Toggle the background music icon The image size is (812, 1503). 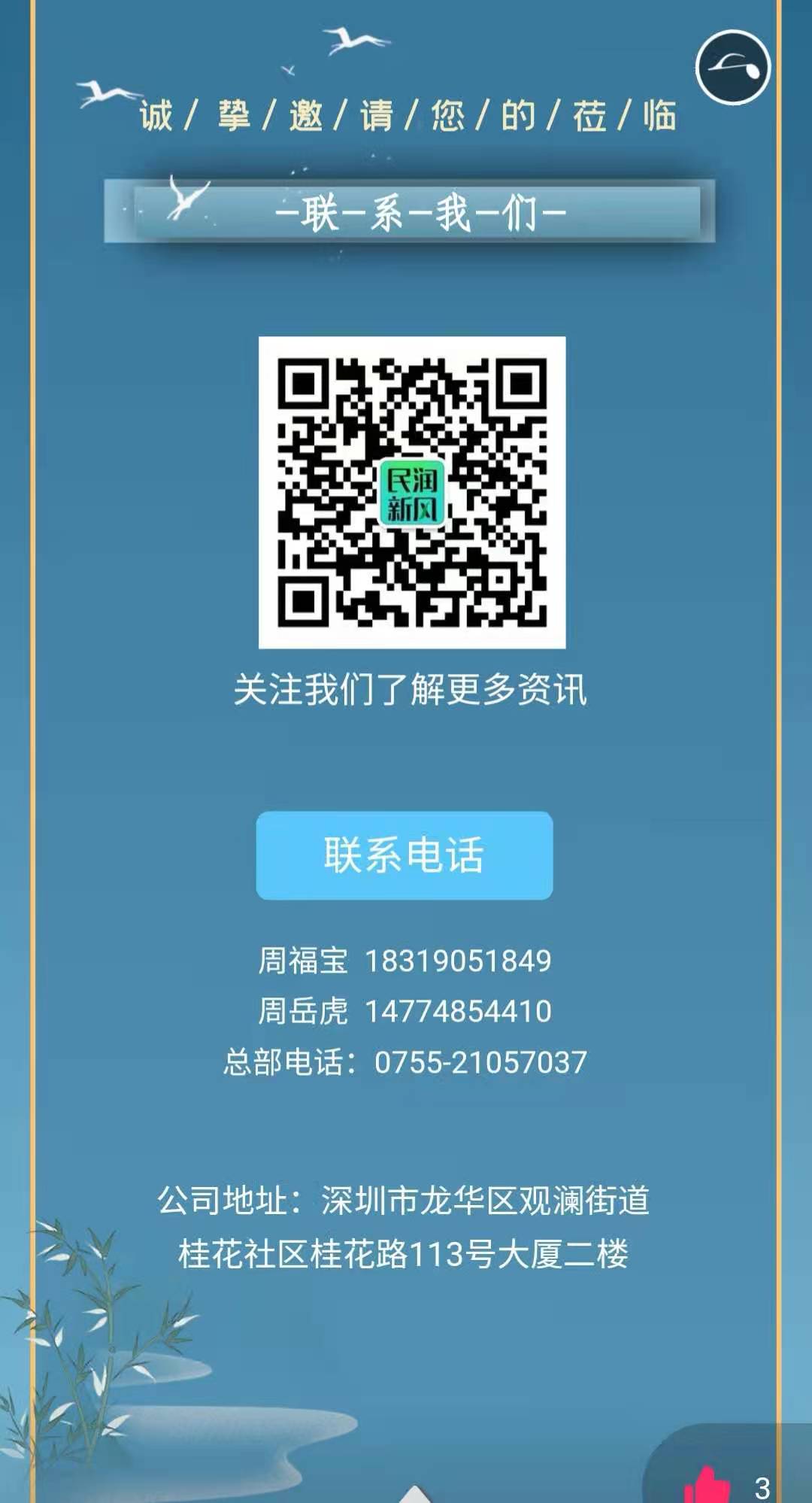[732, 68]
